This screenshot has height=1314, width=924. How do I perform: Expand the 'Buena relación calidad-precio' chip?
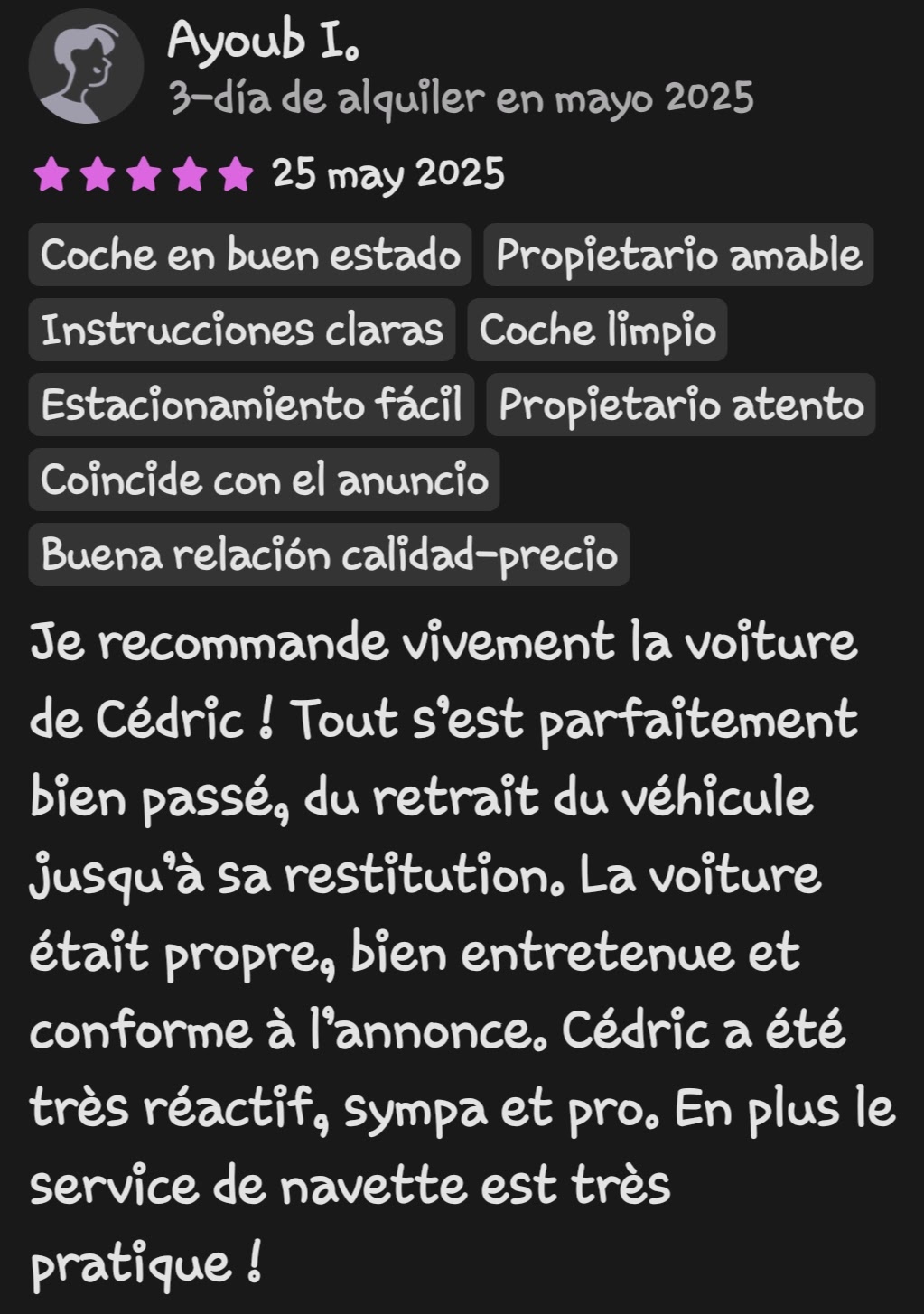tap(329, 556)
